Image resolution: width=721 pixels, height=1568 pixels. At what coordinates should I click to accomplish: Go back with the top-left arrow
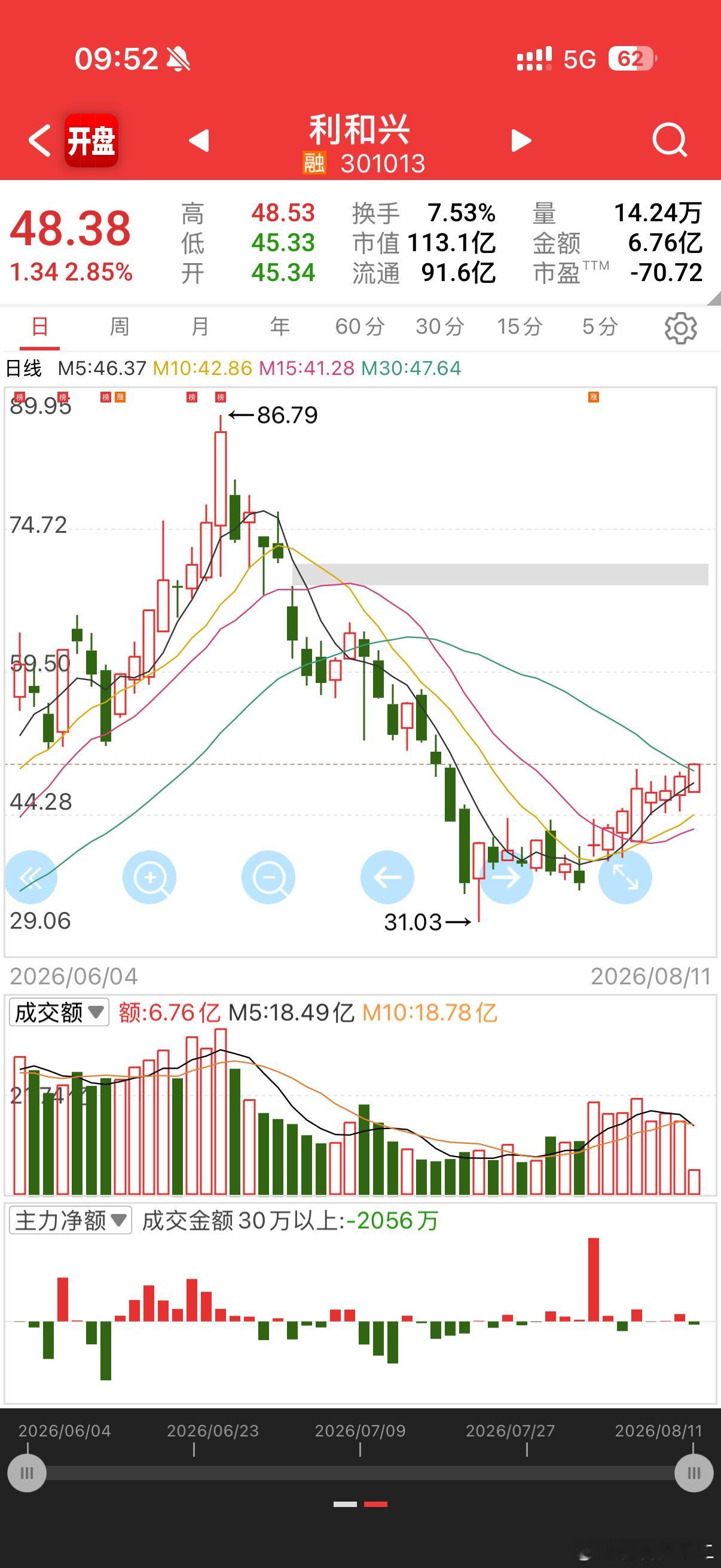click(39, 141)
